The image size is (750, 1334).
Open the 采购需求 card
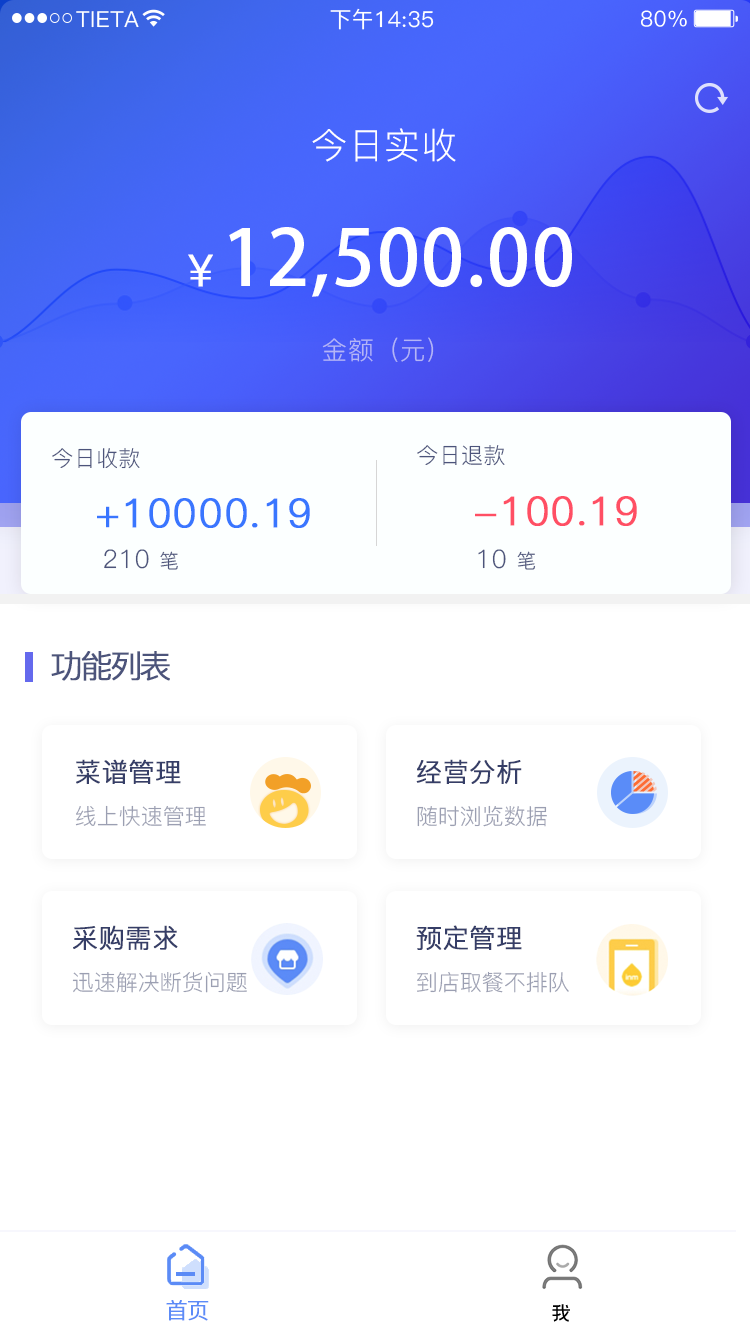[x=199, y=958]
